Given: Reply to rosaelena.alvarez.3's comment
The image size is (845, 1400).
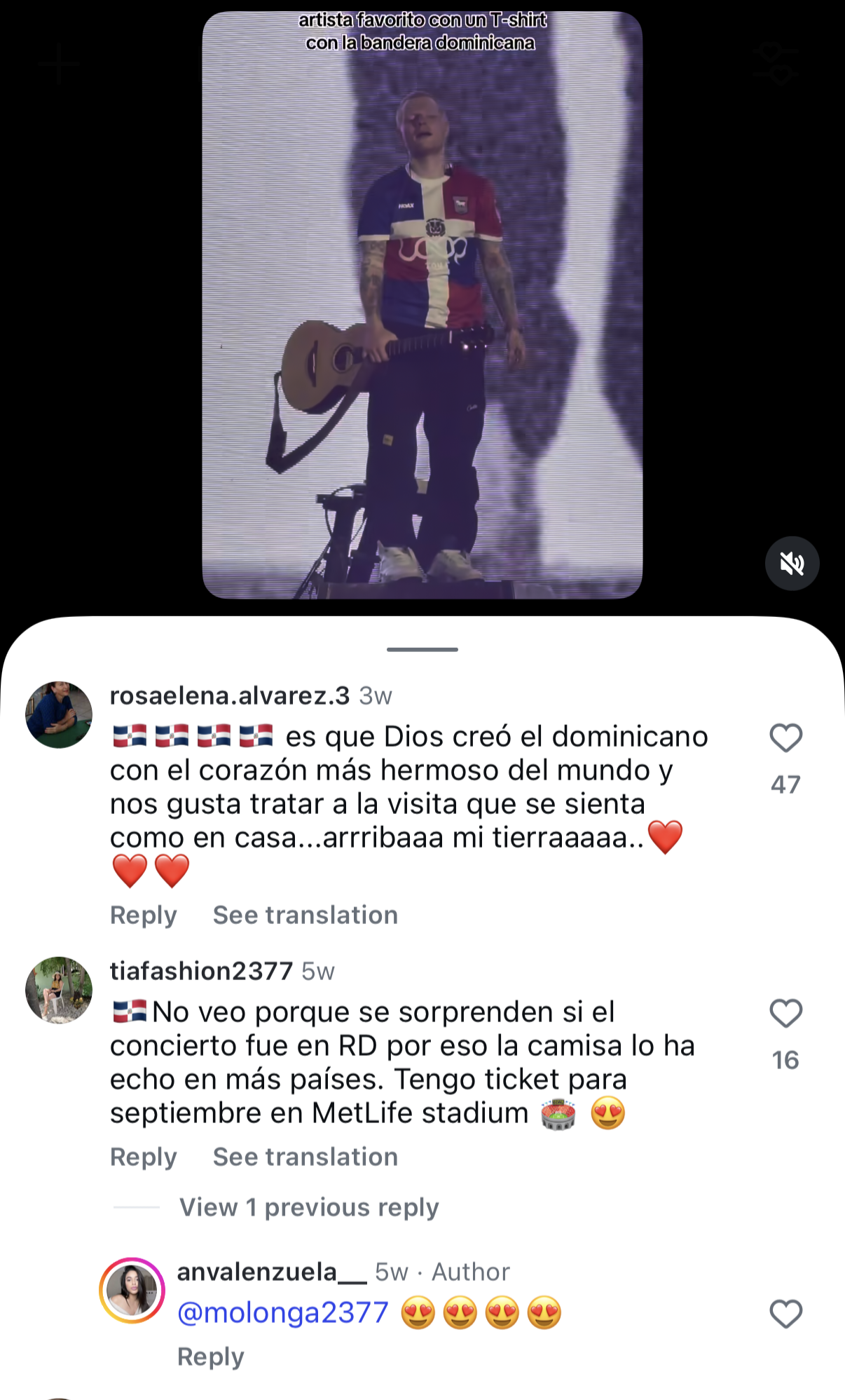Looking at the screenshot, I should 144,915.
